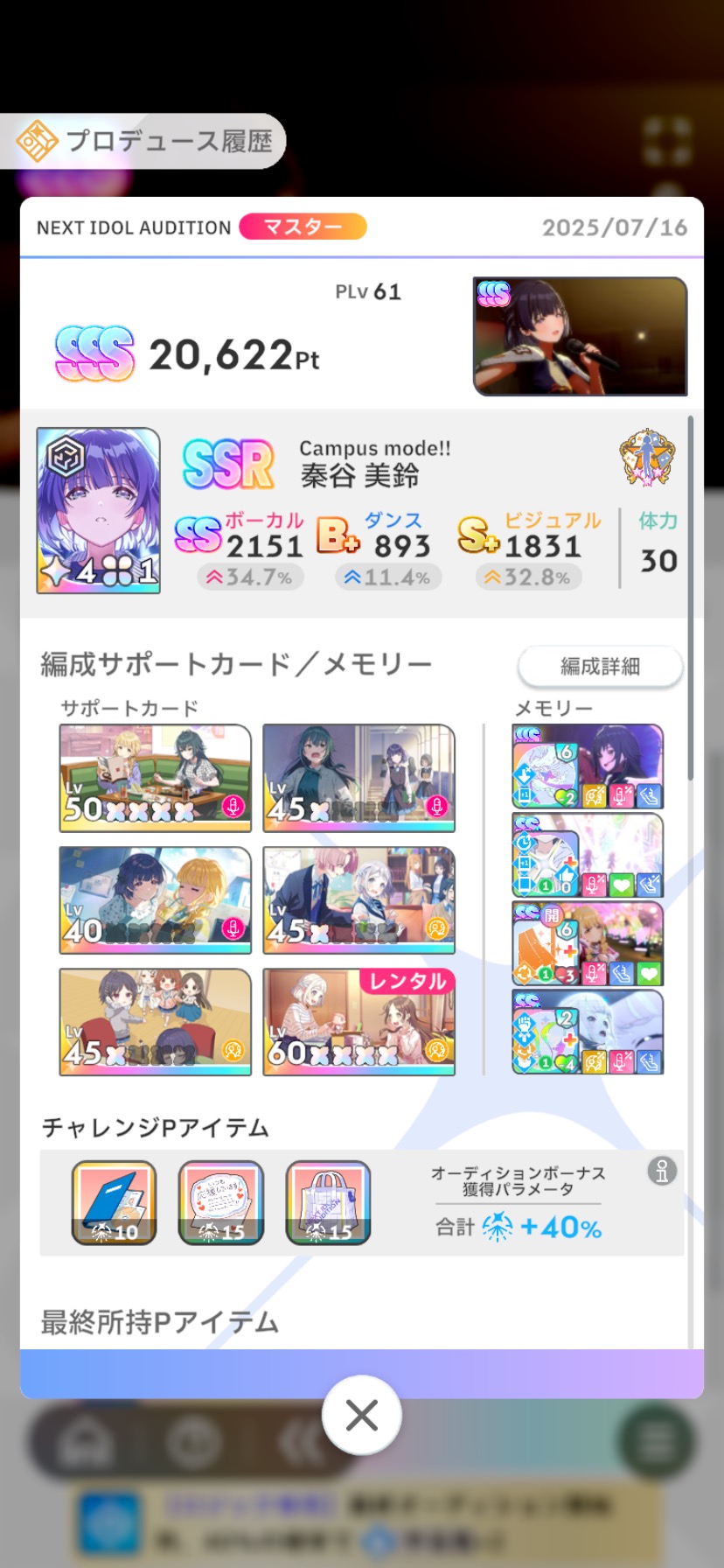Open the レンタル Lv 60 support card
Image resolution: width=724 pixels, height=1568 pixels.
click(x=359, y=1022)
